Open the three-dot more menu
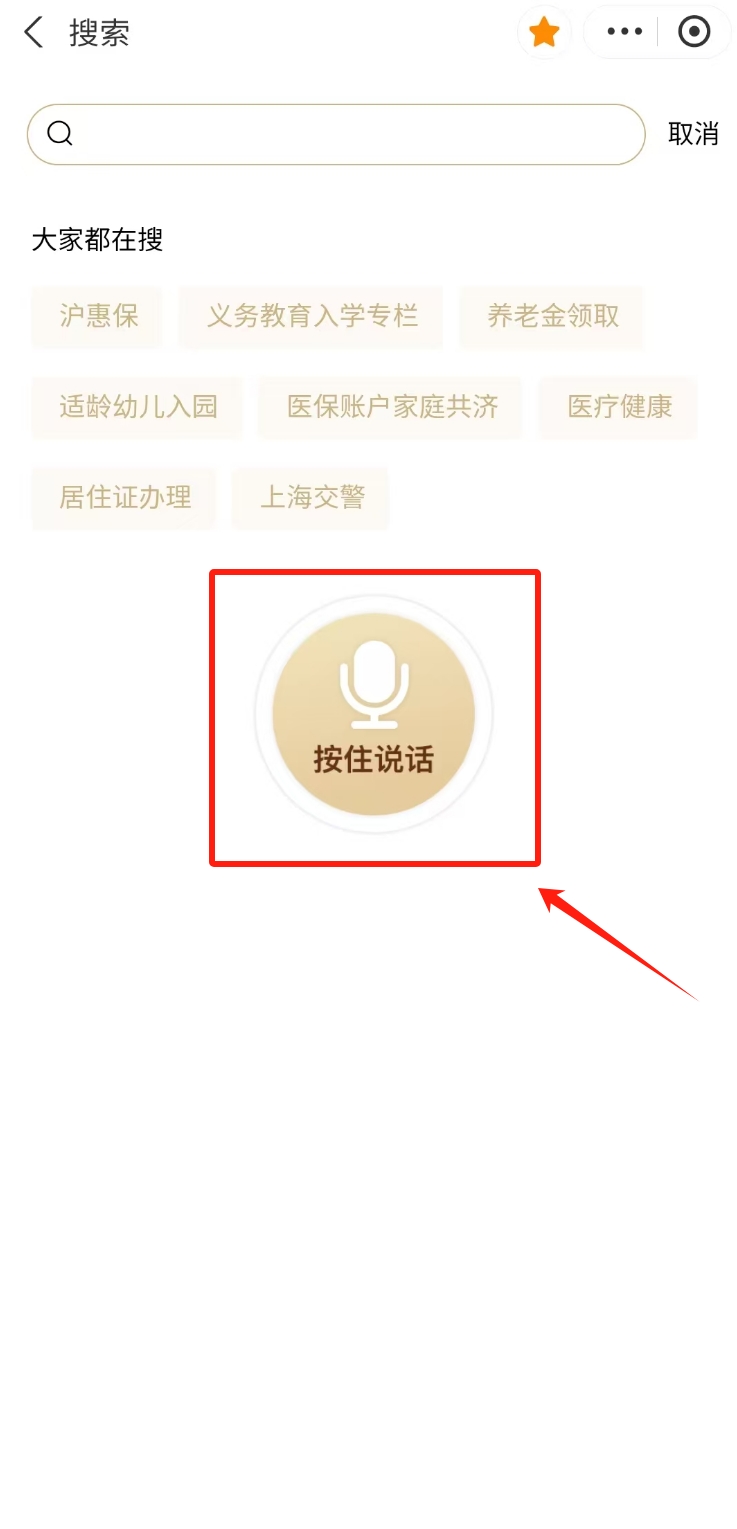 point(624,32)
